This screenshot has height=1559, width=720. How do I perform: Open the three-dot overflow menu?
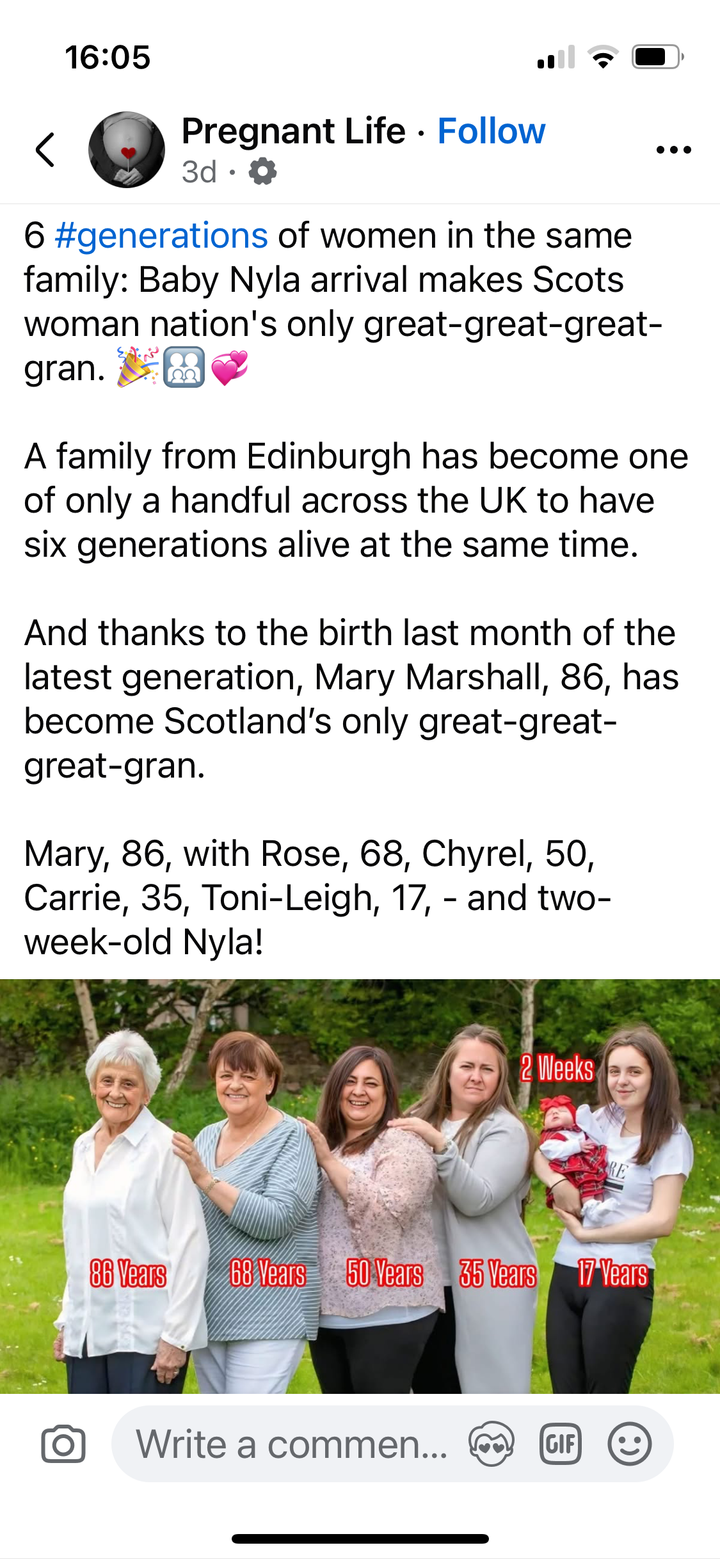(x=673, y=150)
